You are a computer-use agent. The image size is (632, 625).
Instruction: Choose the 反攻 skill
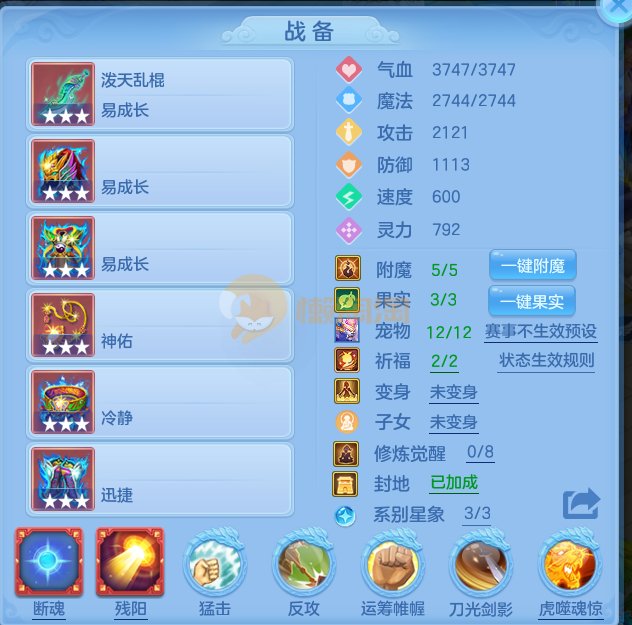click(x=302, y=565)
